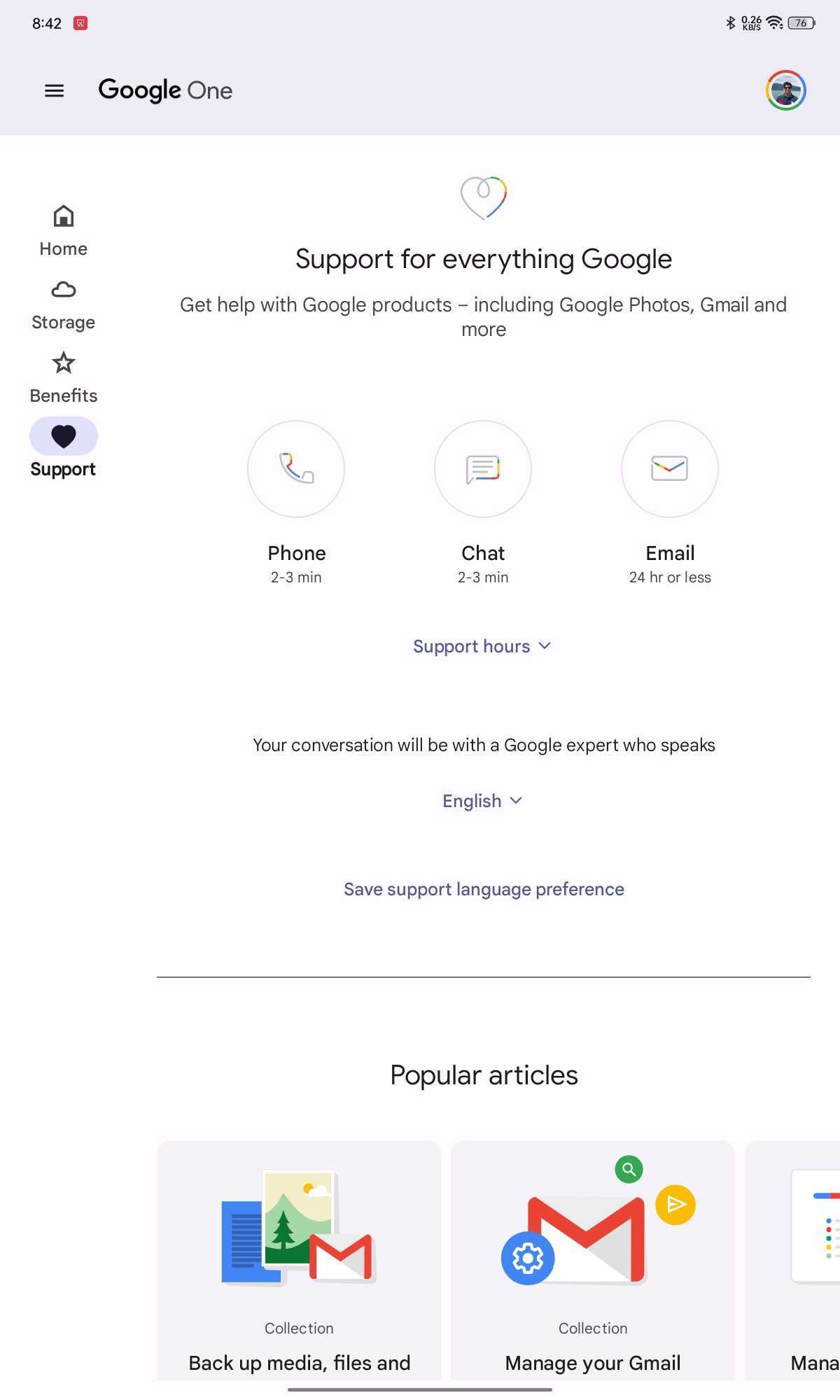The height and width of the screenshot is (1400, 840).
Task: Open the account profile picture
Action: pos(785,90)
